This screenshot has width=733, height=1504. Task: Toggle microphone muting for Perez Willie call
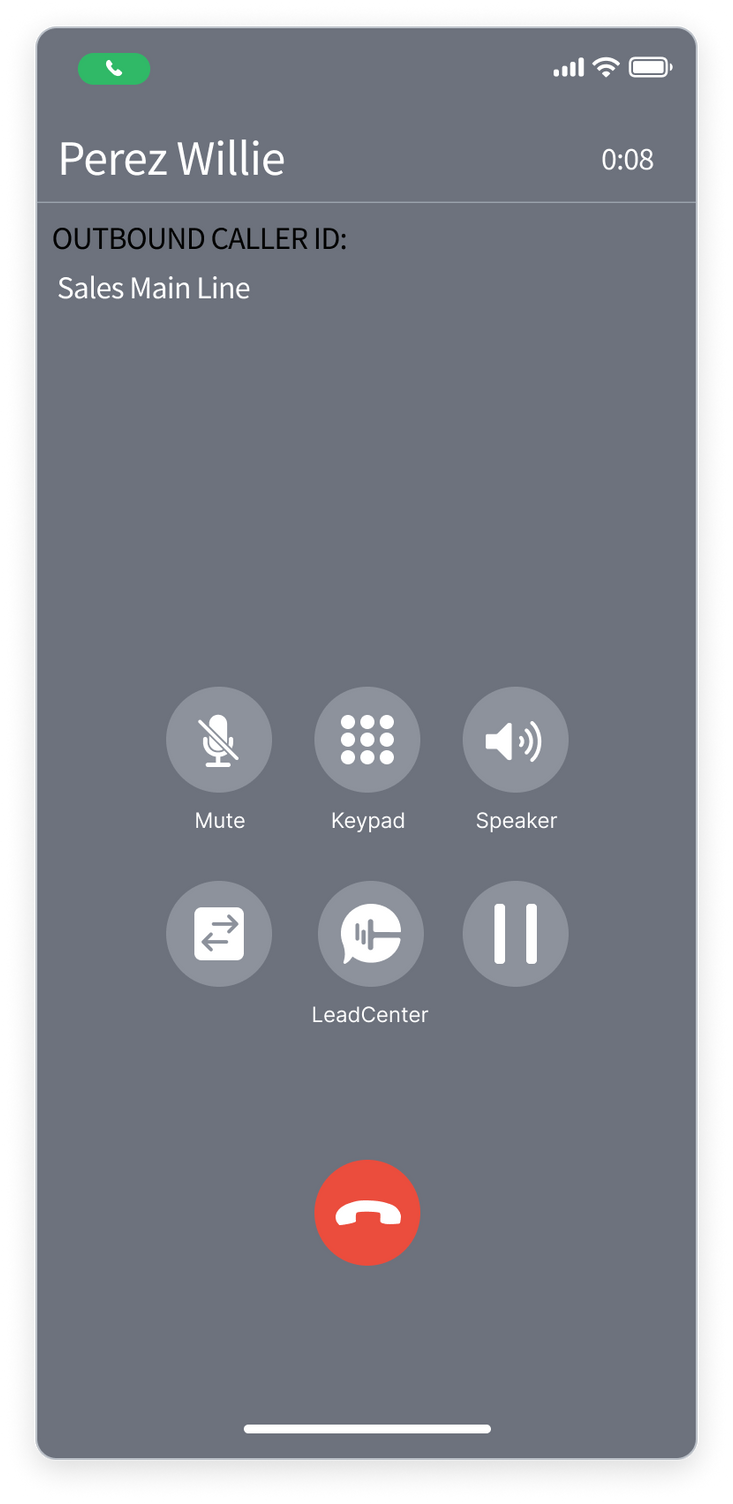pos(219,739)
